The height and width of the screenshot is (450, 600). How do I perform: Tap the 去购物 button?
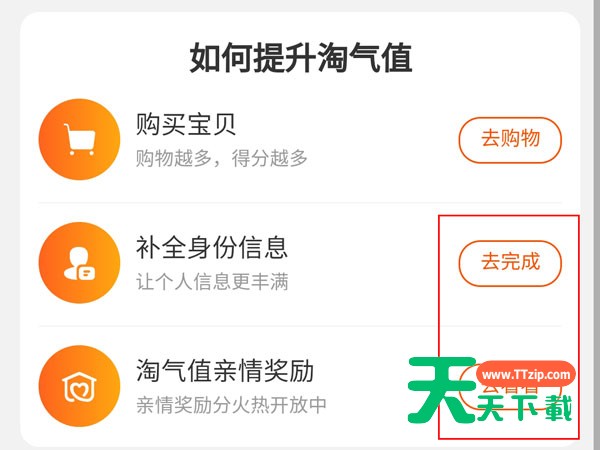pos(510,139)
